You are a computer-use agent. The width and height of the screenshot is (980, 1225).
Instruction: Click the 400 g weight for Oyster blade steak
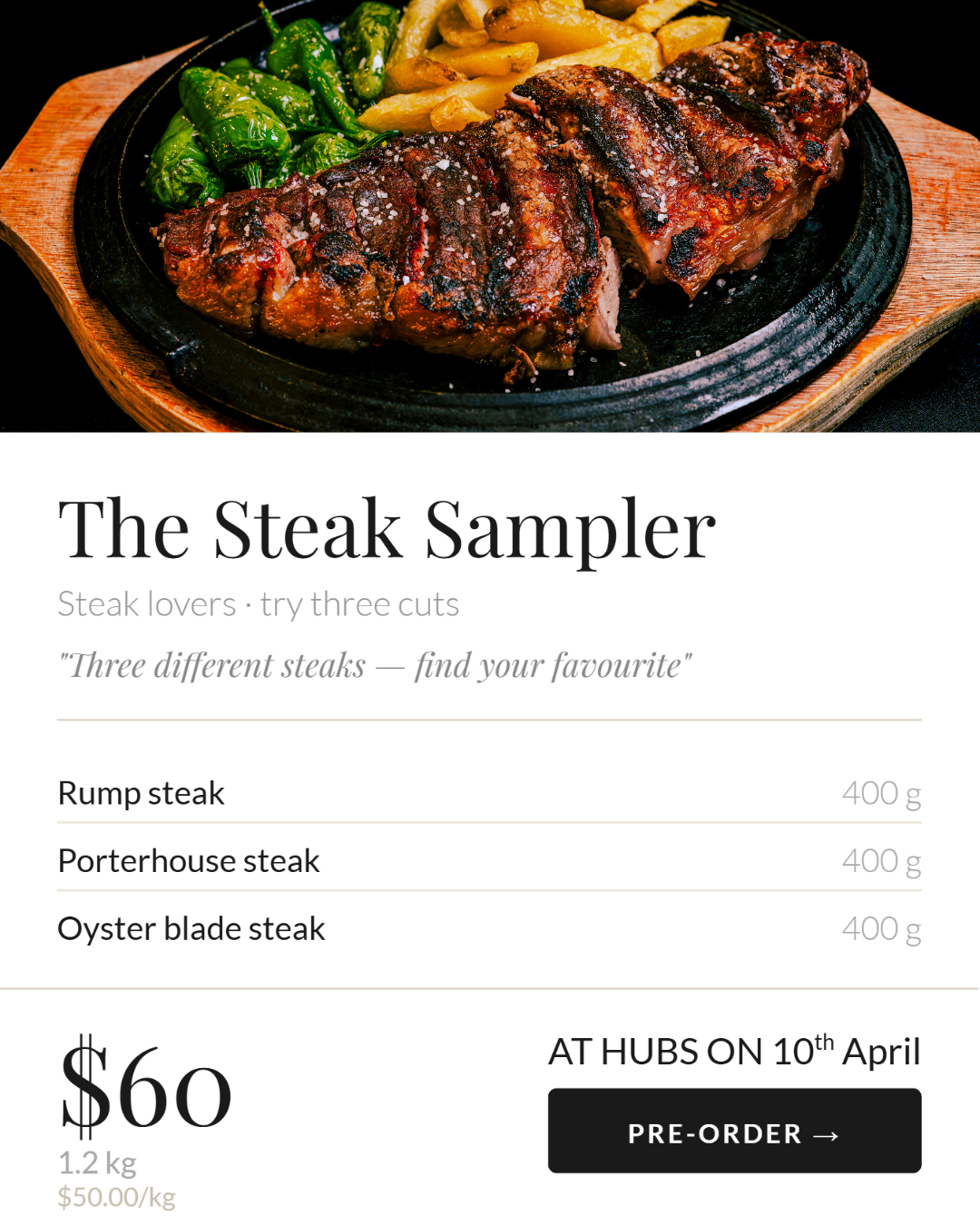[881, 928]
